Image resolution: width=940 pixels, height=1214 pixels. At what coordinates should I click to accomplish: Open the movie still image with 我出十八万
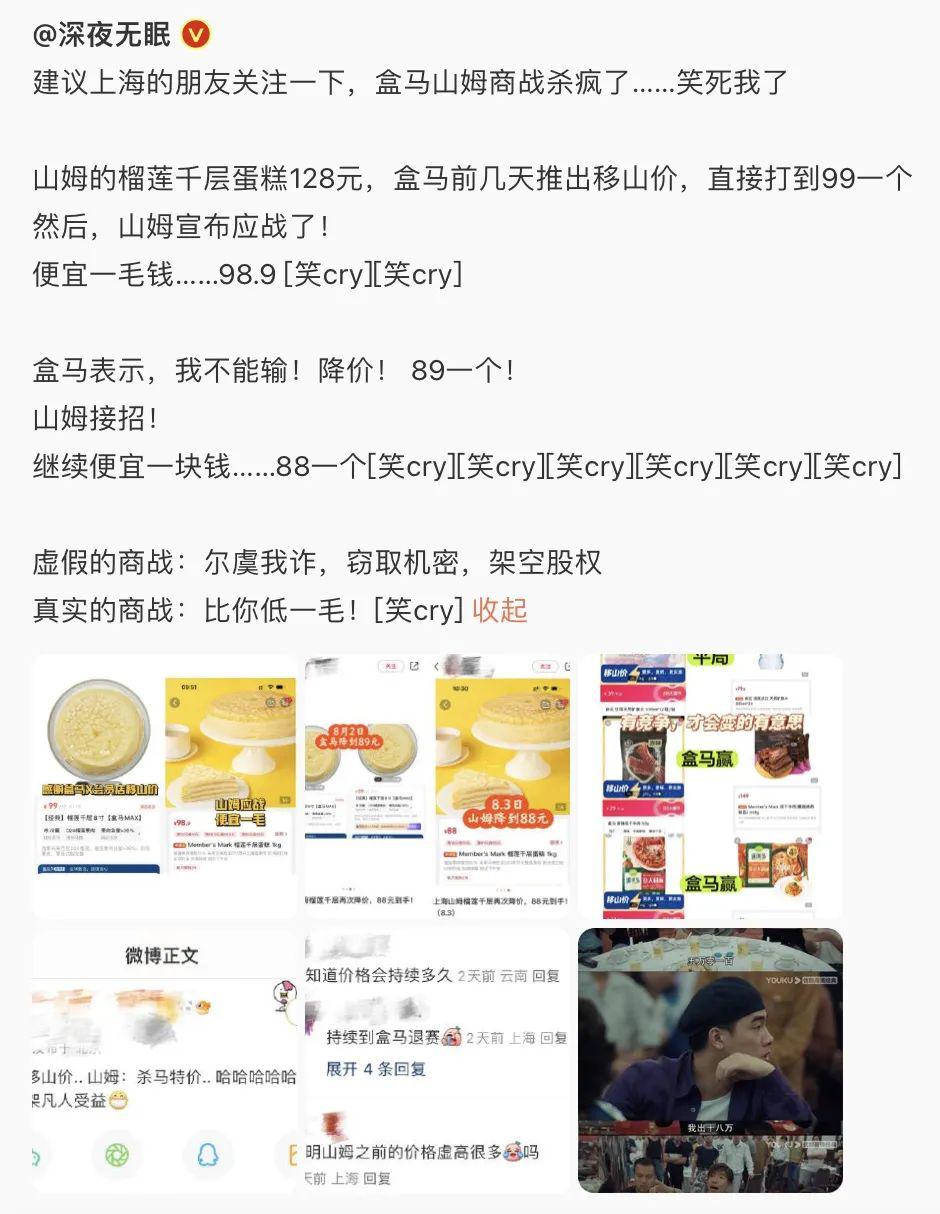[x=710, y=1060]
